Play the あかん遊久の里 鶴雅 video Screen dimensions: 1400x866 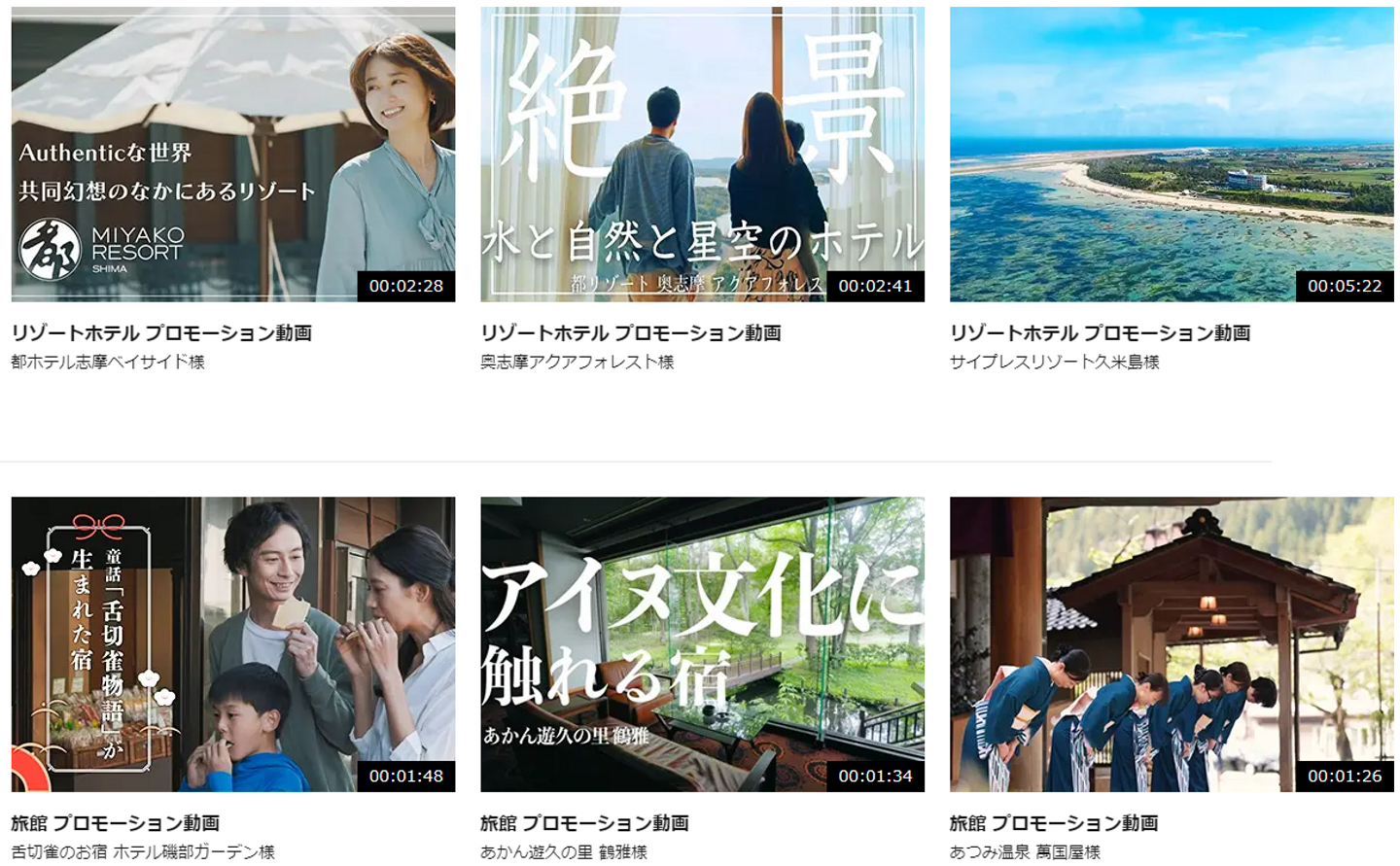(702, 644)
